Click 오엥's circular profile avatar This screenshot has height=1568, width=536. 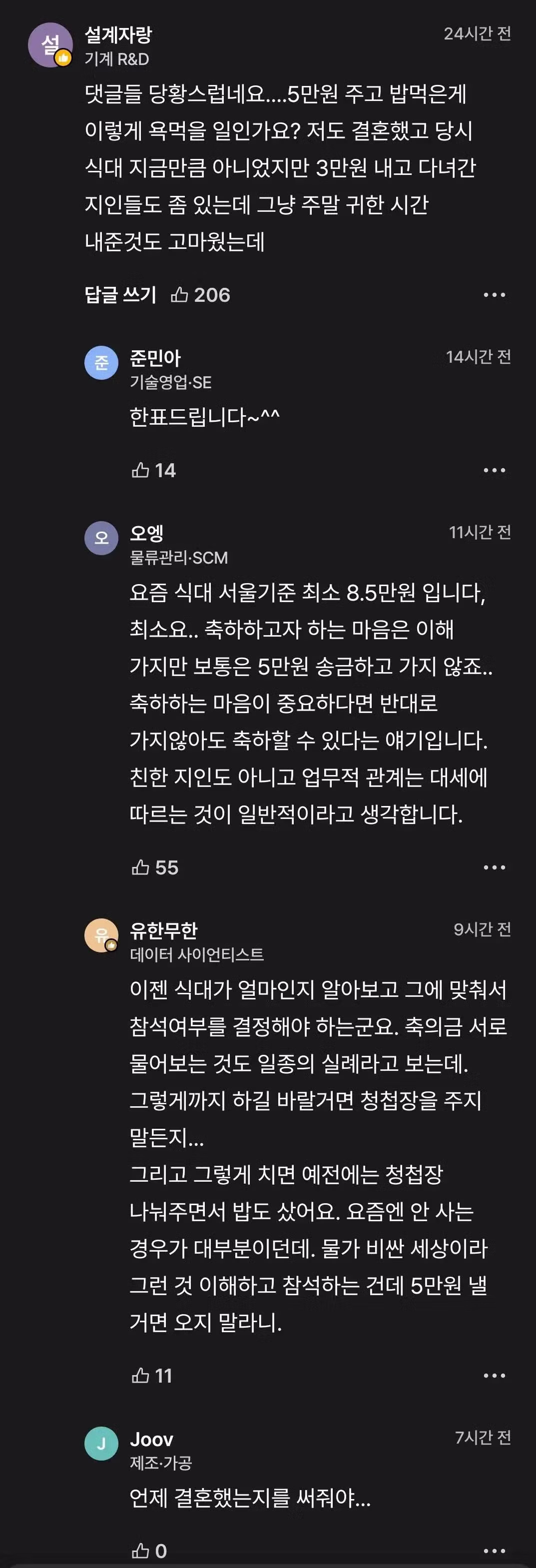pyautogui.click(x=101, y=538)
